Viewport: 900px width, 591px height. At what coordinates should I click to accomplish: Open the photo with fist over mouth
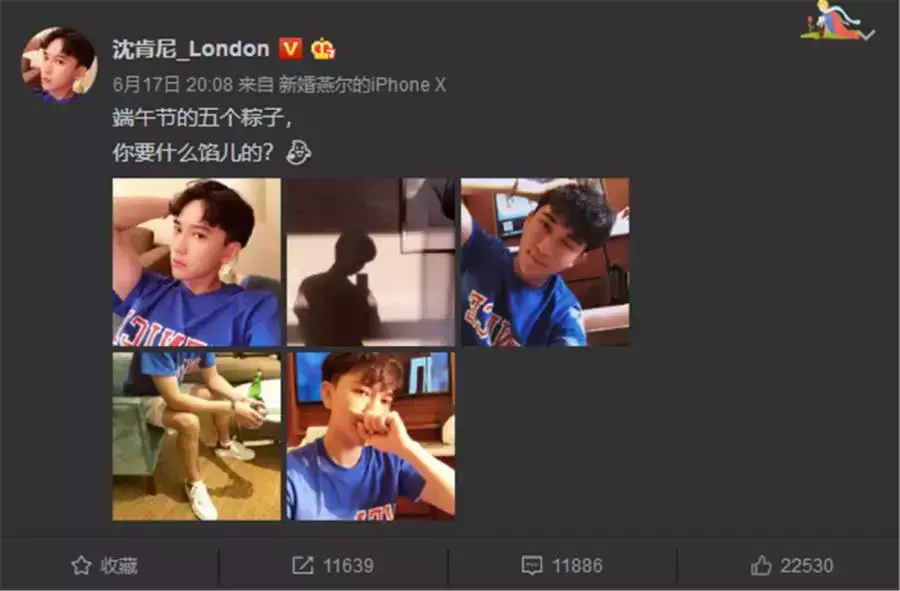[x=370, y=435]
